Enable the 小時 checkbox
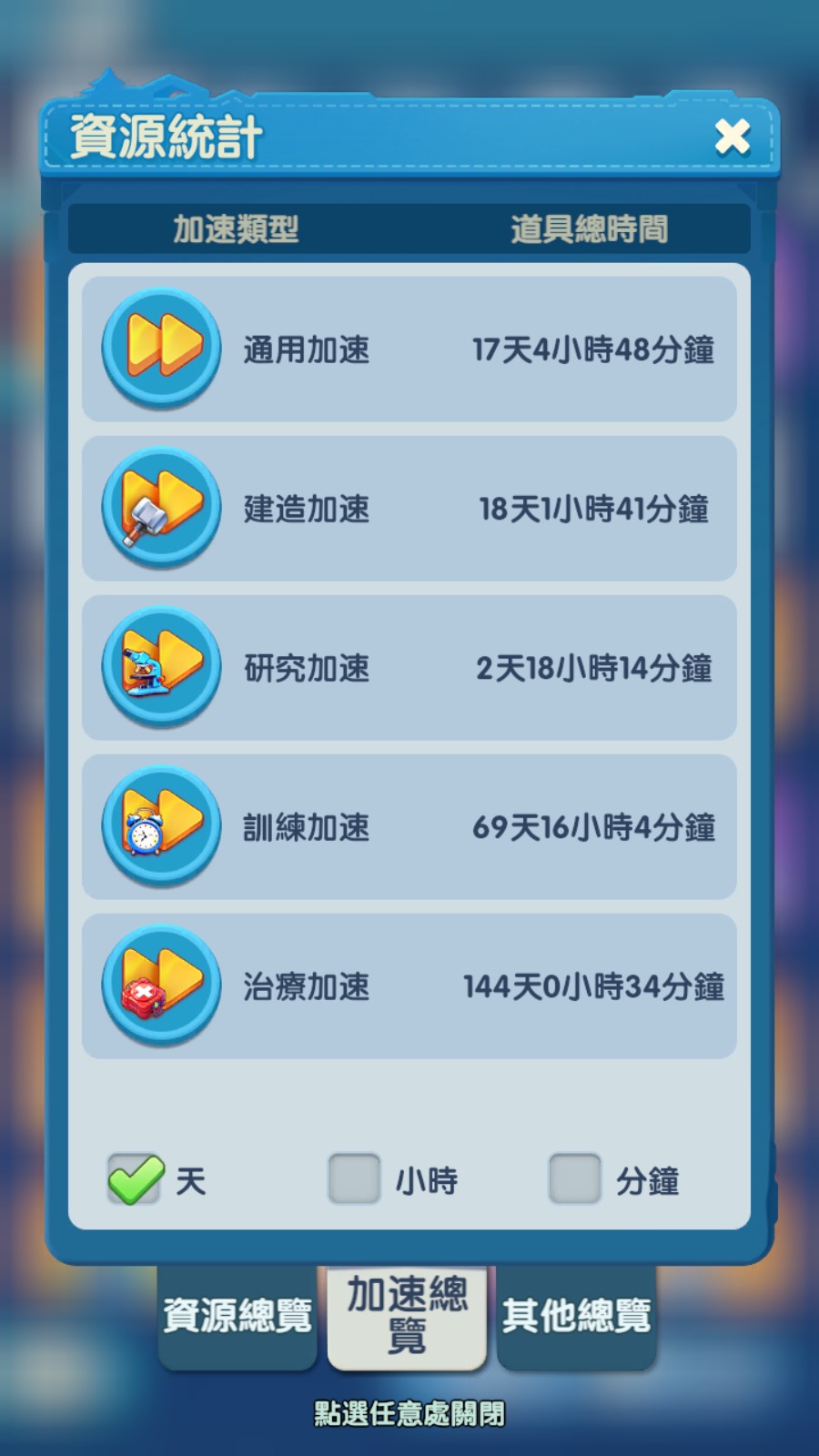 [354, 1179]
